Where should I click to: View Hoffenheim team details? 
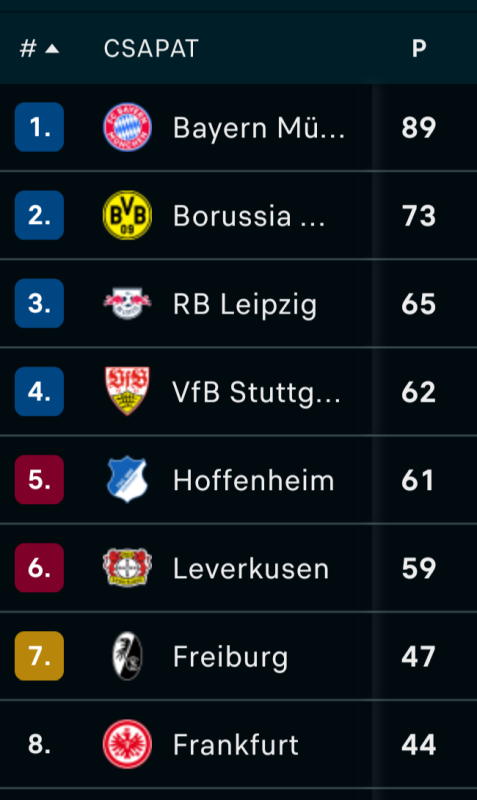point(238,480)
